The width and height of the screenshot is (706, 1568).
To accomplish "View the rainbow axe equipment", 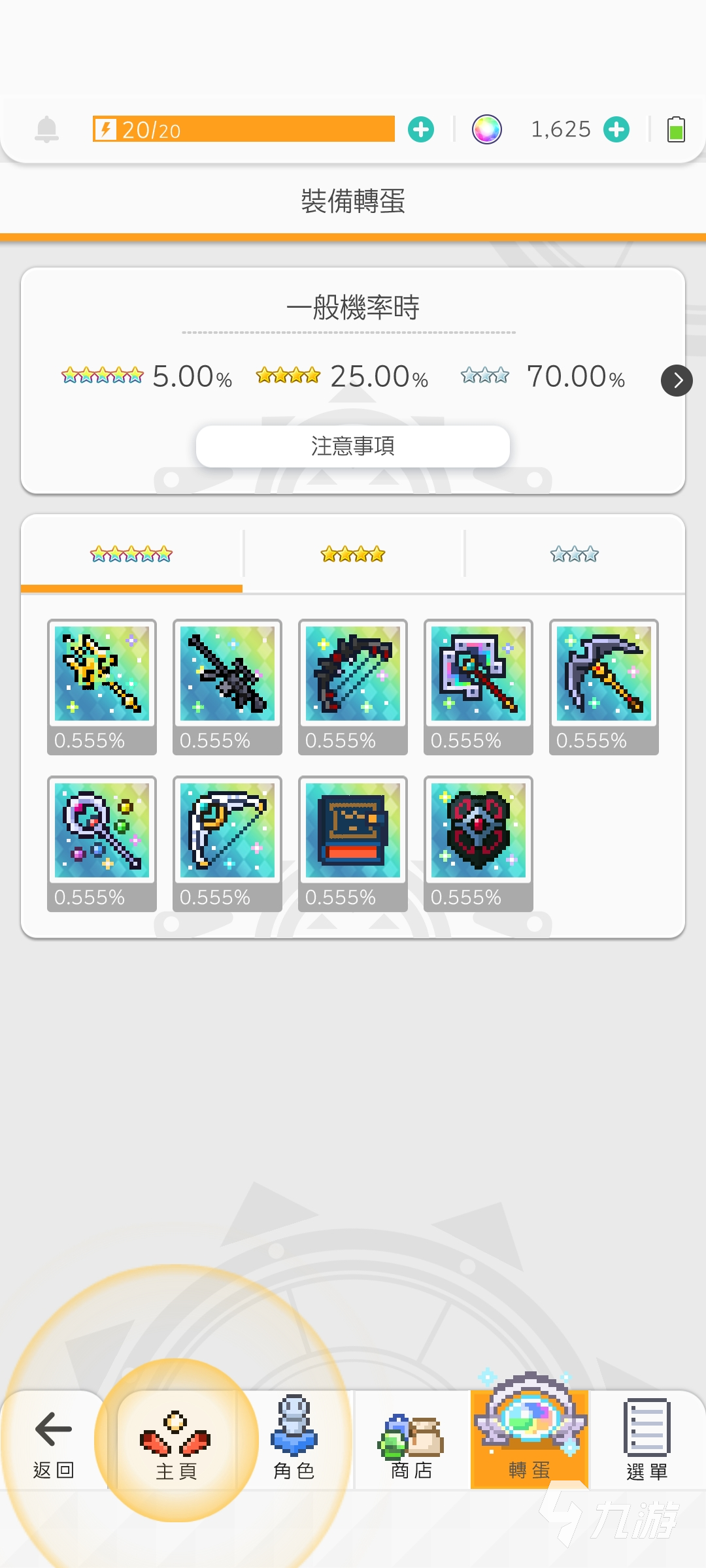I will (479, 674).
